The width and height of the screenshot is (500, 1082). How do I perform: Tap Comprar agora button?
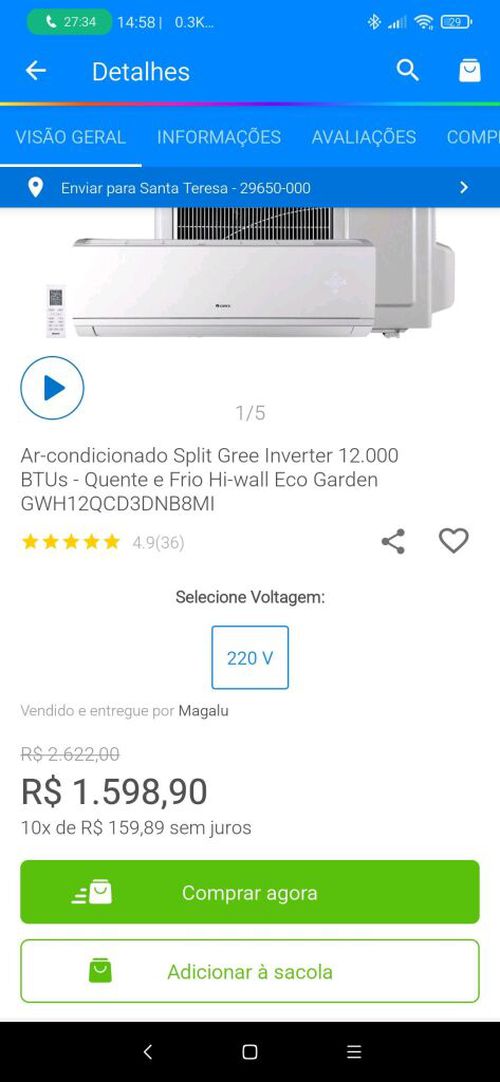tap(250, 892)
